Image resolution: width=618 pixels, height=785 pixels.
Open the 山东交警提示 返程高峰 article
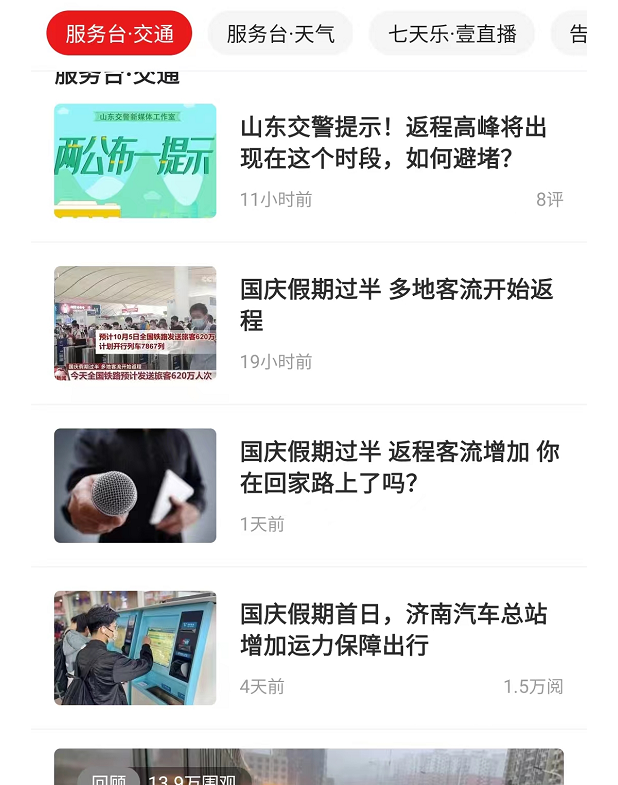click(x=393, y=143)
